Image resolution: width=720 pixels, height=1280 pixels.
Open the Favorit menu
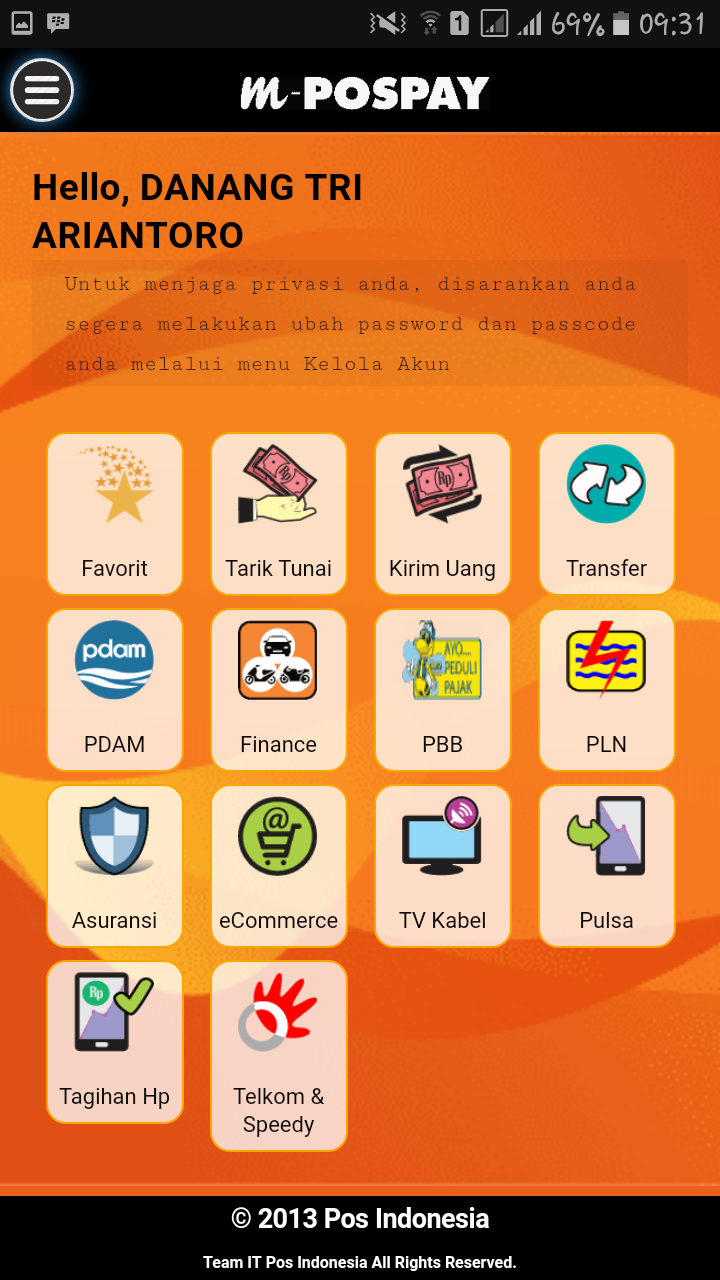point(114,513)
